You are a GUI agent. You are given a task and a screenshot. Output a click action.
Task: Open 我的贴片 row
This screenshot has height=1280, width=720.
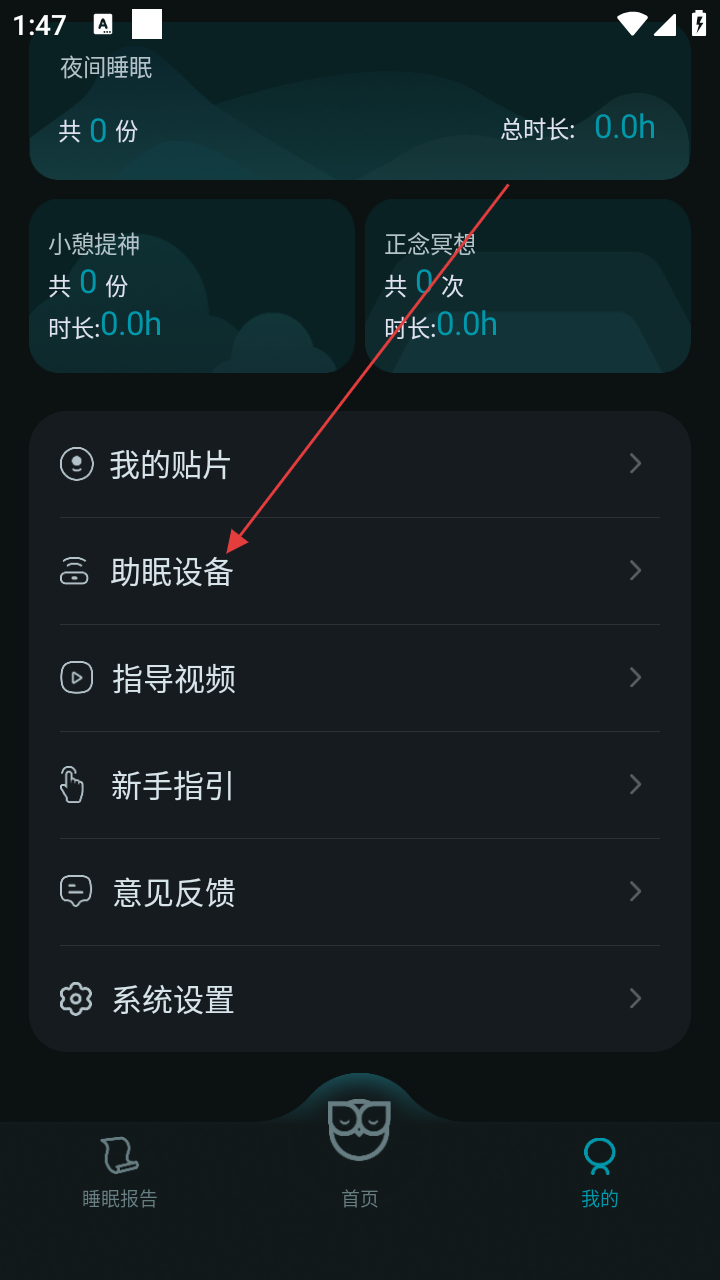click(359, 465)
